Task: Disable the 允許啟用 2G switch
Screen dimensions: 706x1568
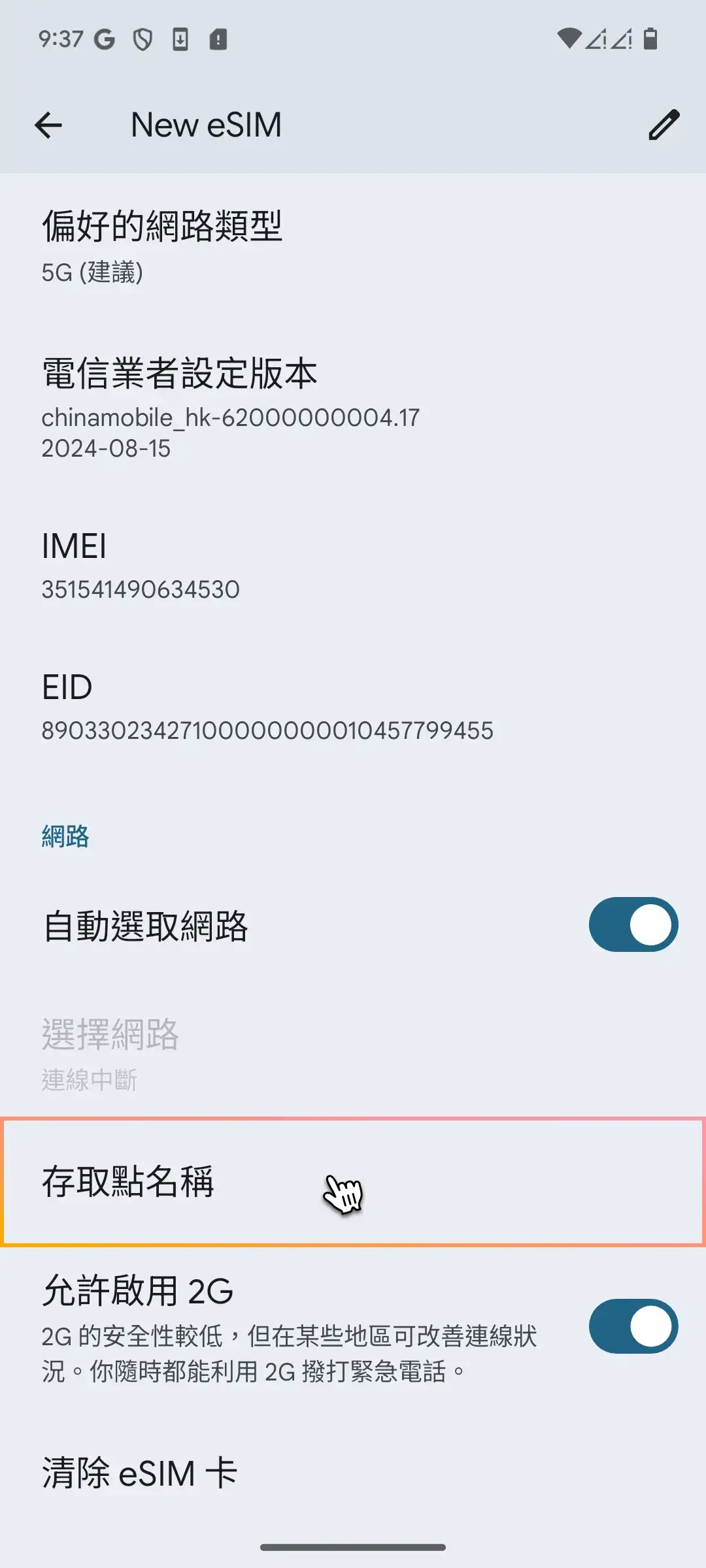Action: 631,1325
